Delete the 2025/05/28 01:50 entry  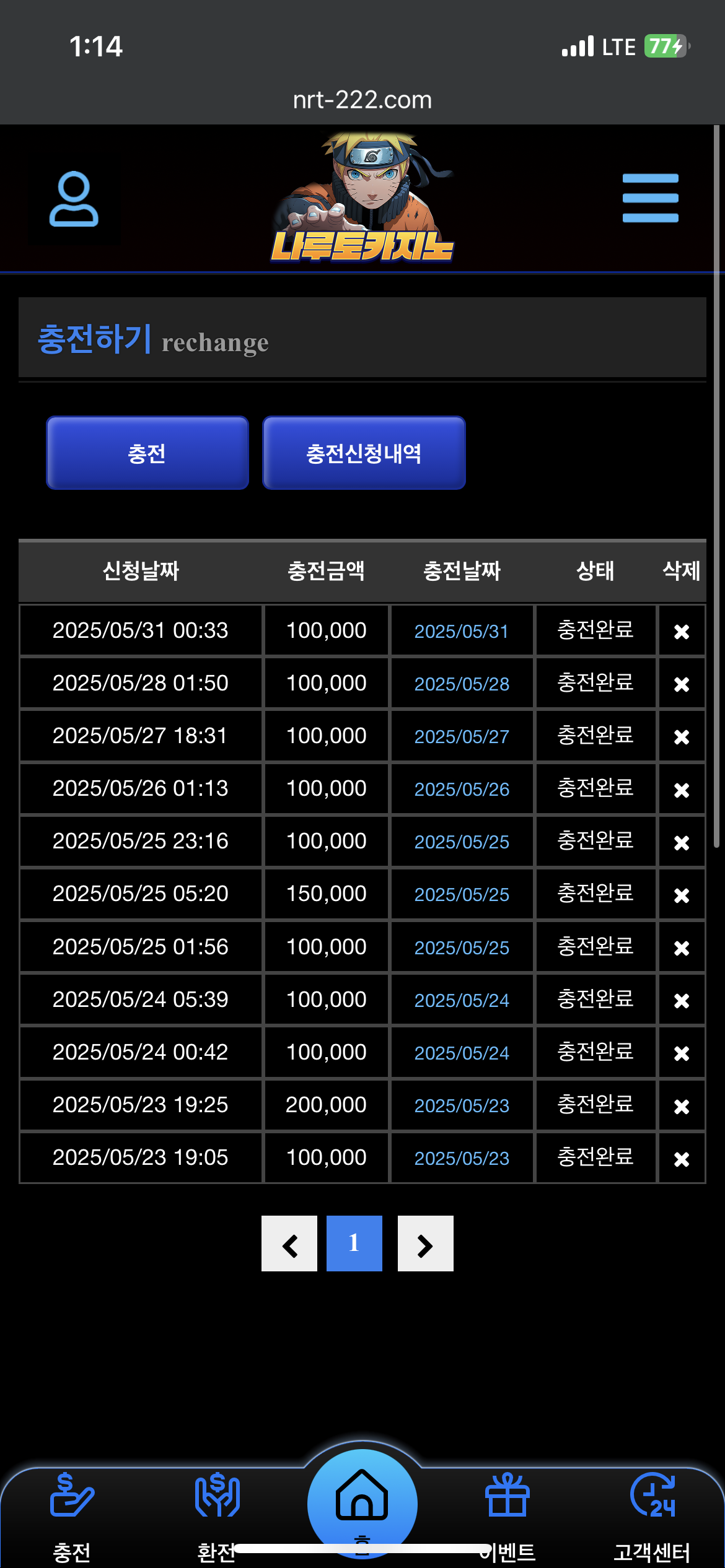682,684
